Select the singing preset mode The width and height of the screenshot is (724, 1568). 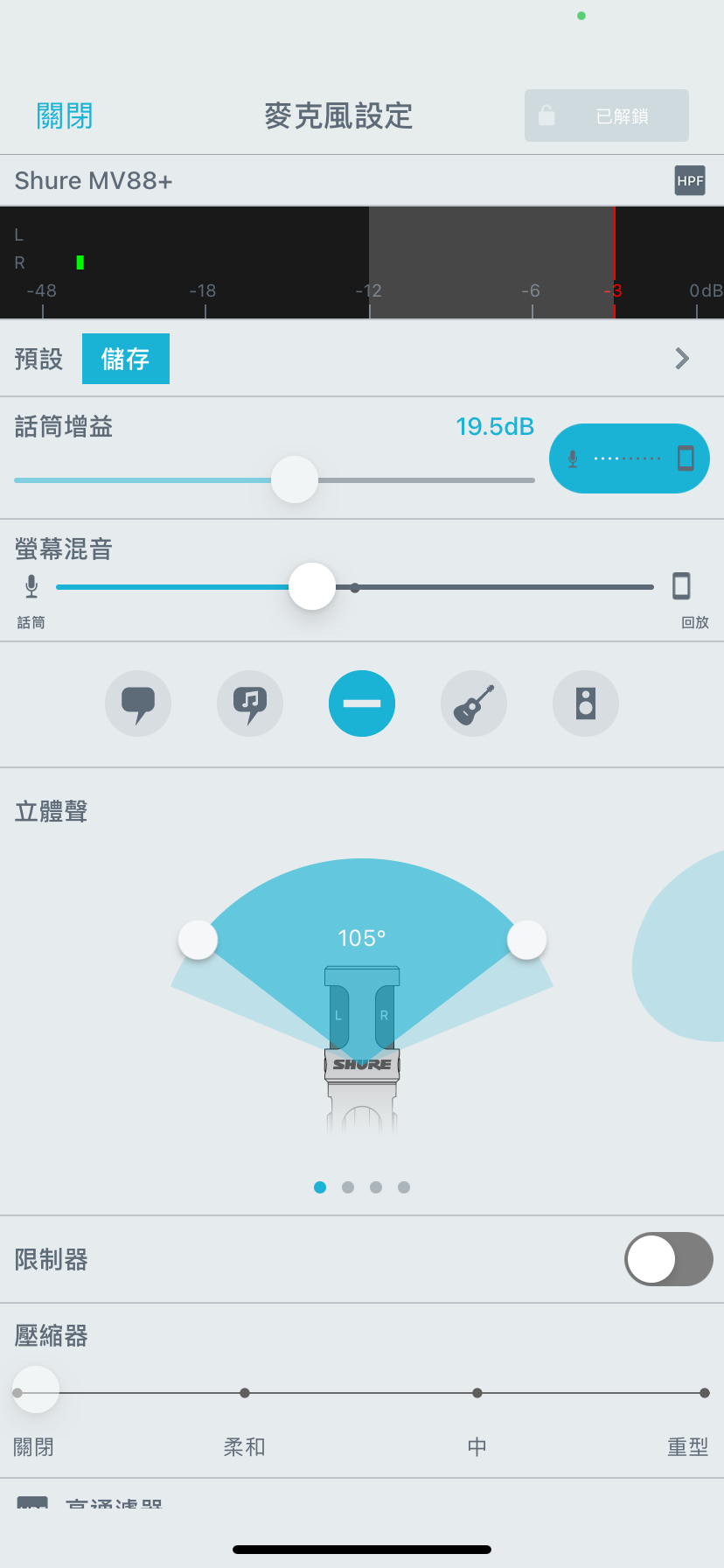[x=250, y=703]
